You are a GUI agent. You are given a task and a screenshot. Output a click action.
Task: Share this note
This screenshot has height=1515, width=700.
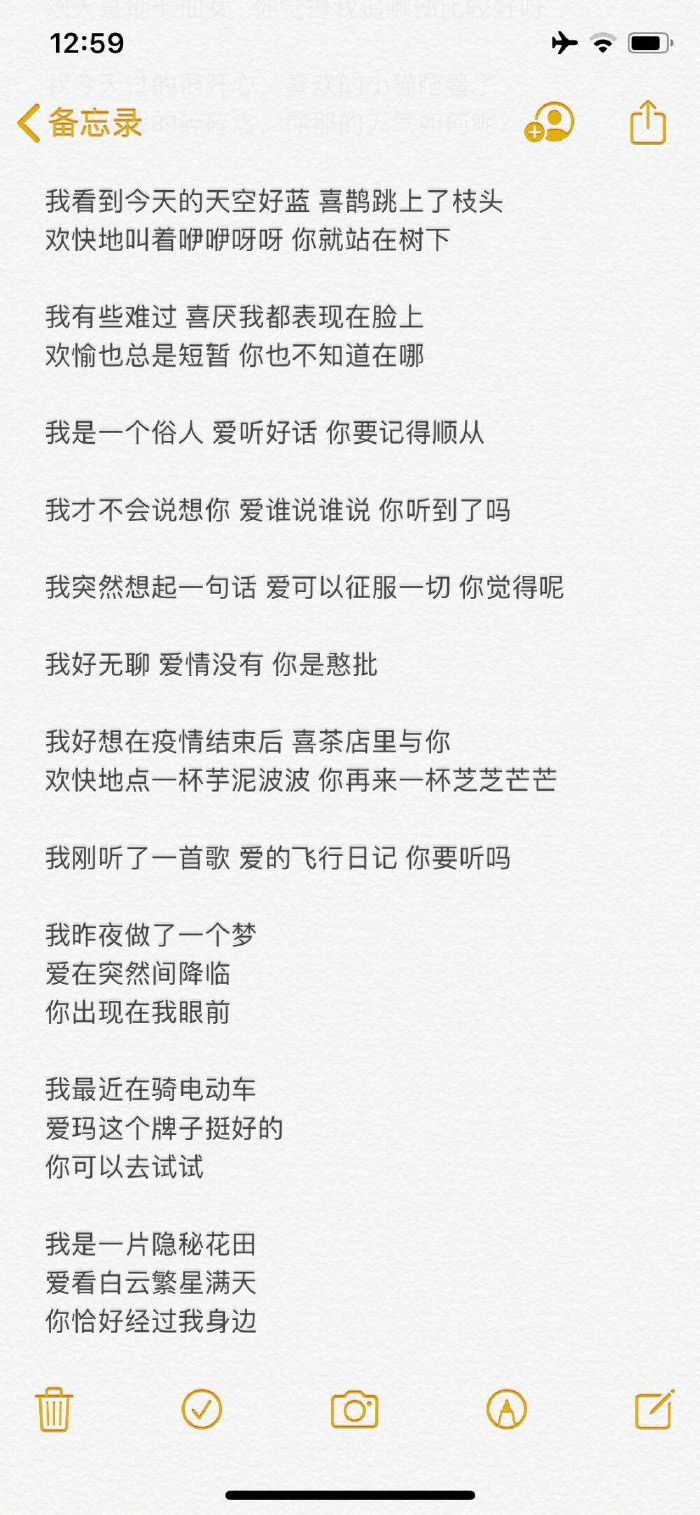647,122
